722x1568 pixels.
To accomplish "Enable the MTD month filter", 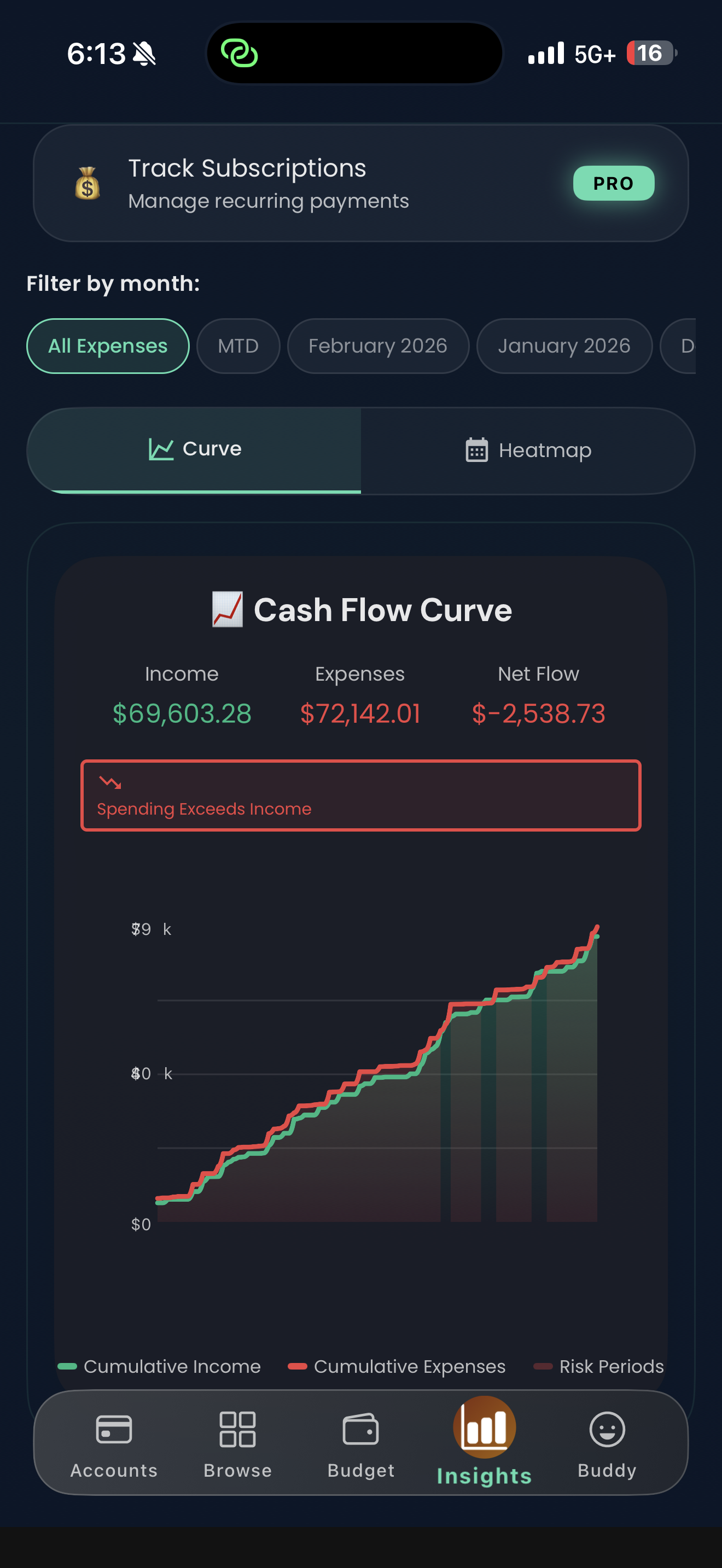I will coord(238,346).
